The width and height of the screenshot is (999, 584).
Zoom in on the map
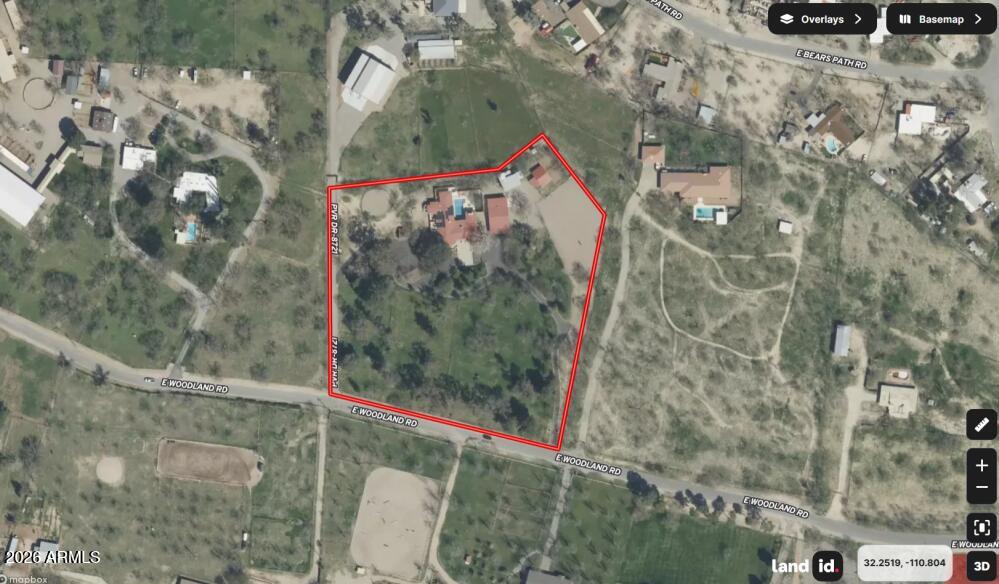pyautogui.click(x=981, y=465)
